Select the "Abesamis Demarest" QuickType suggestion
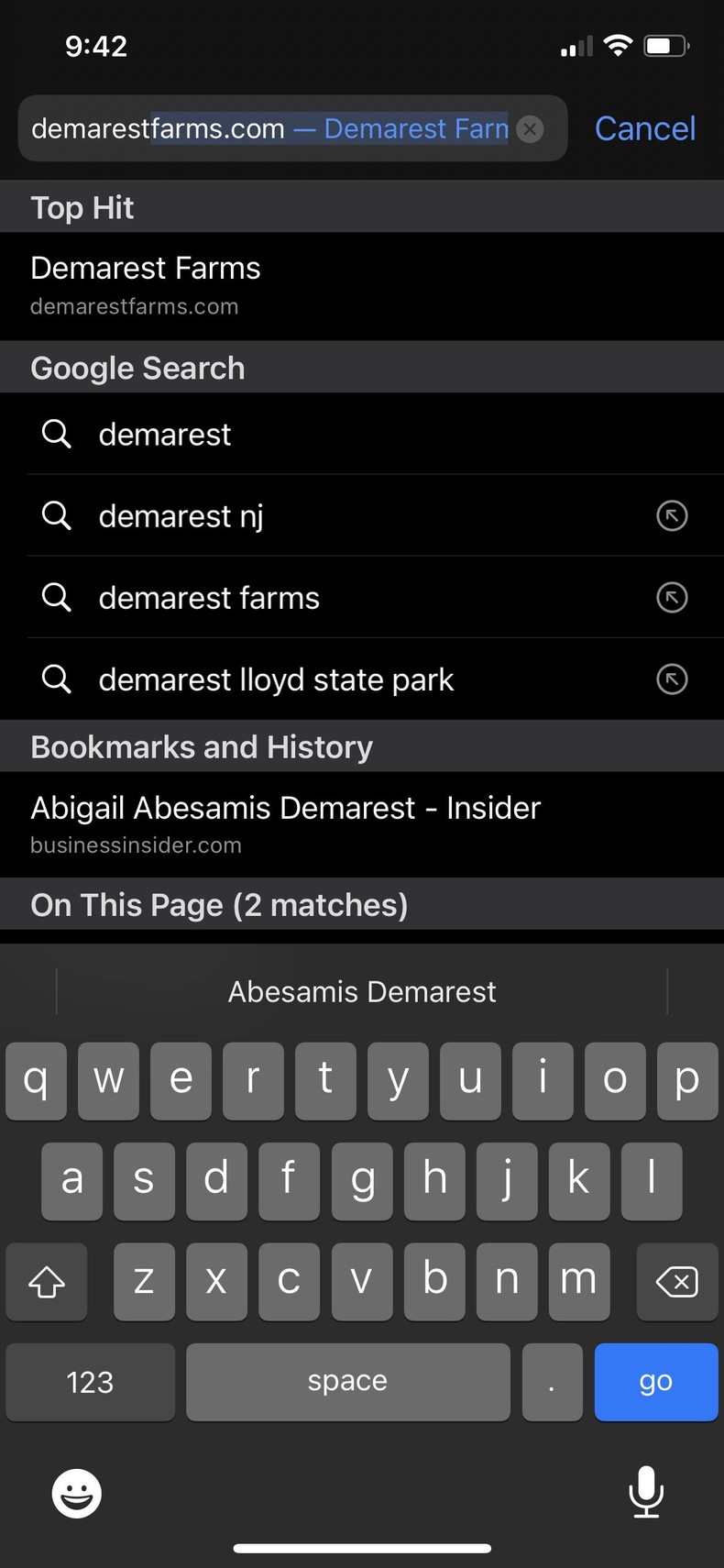This screenshot has width=724, height=1568. click(x=362, y=991)
